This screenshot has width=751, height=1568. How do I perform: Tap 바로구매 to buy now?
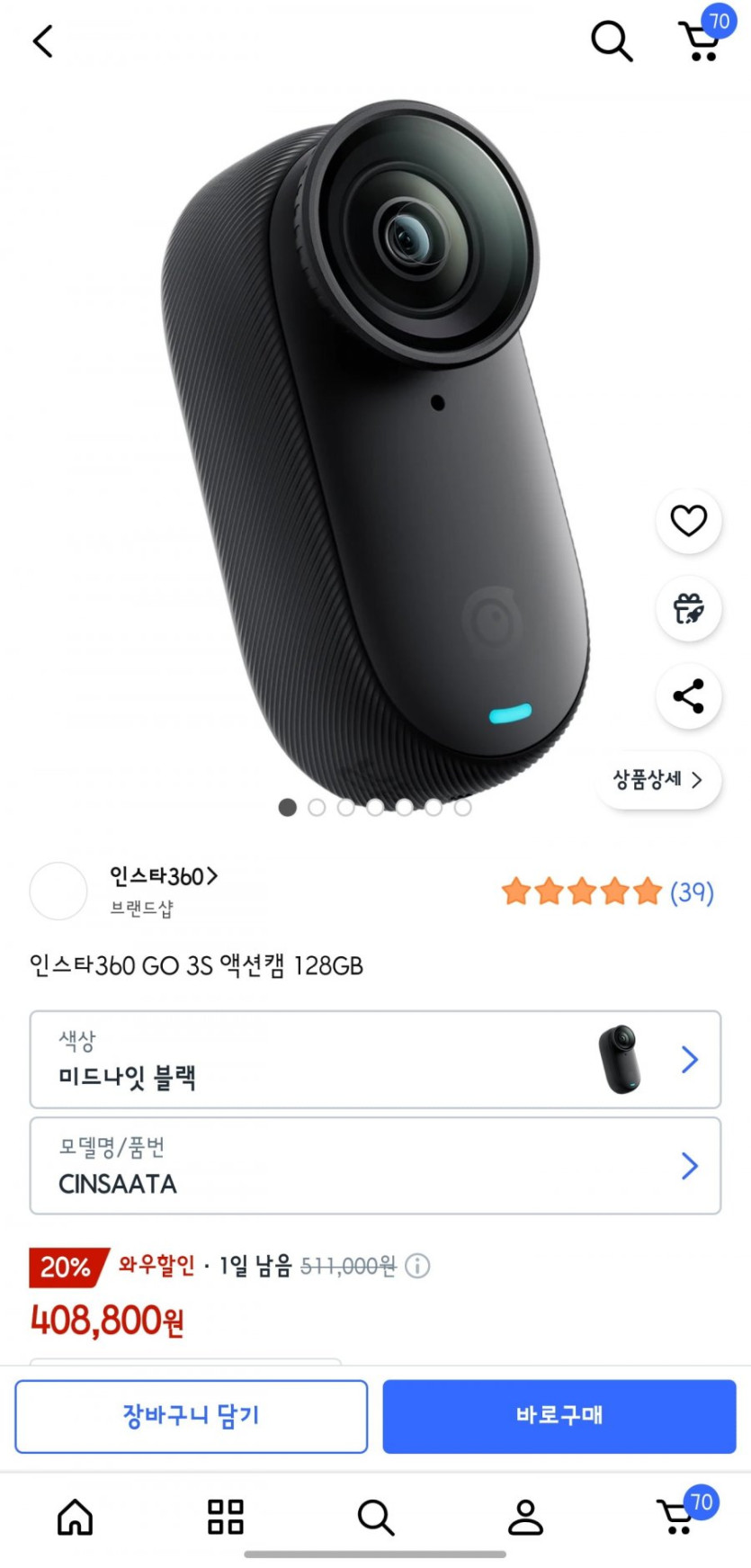coord(559,1416)
